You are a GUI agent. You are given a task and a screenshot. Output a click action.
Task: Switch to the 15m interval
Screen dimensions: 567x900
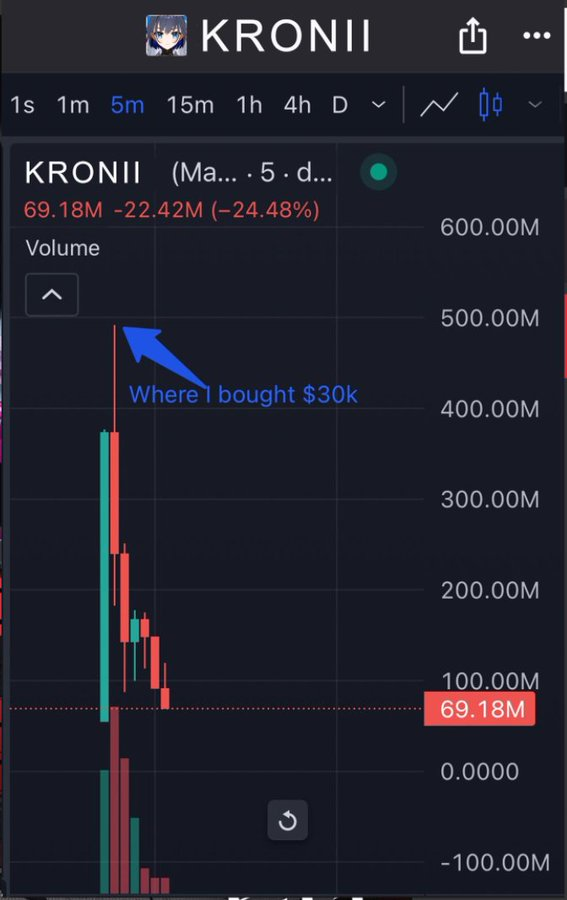point(190,105)
